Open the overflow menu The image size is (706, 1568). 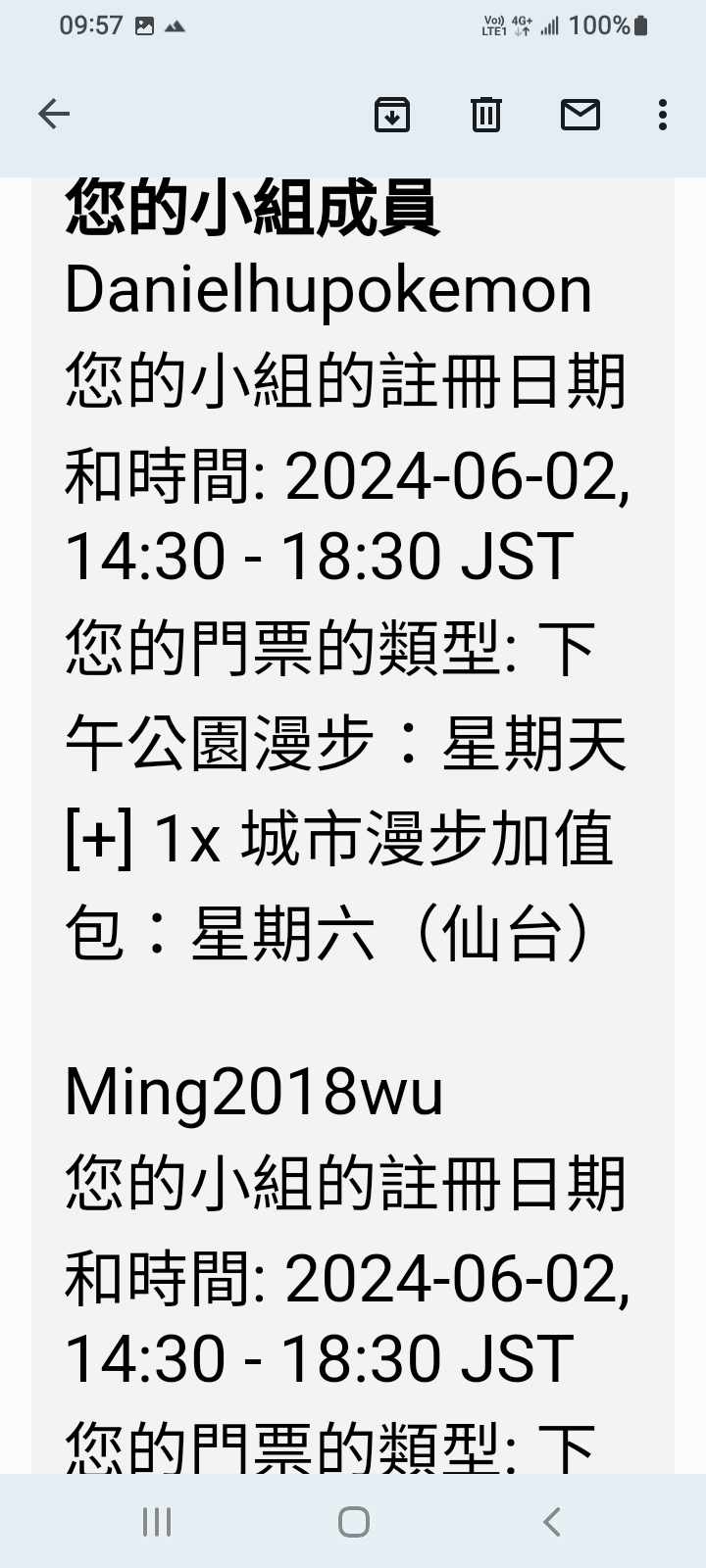pos(663,115)
